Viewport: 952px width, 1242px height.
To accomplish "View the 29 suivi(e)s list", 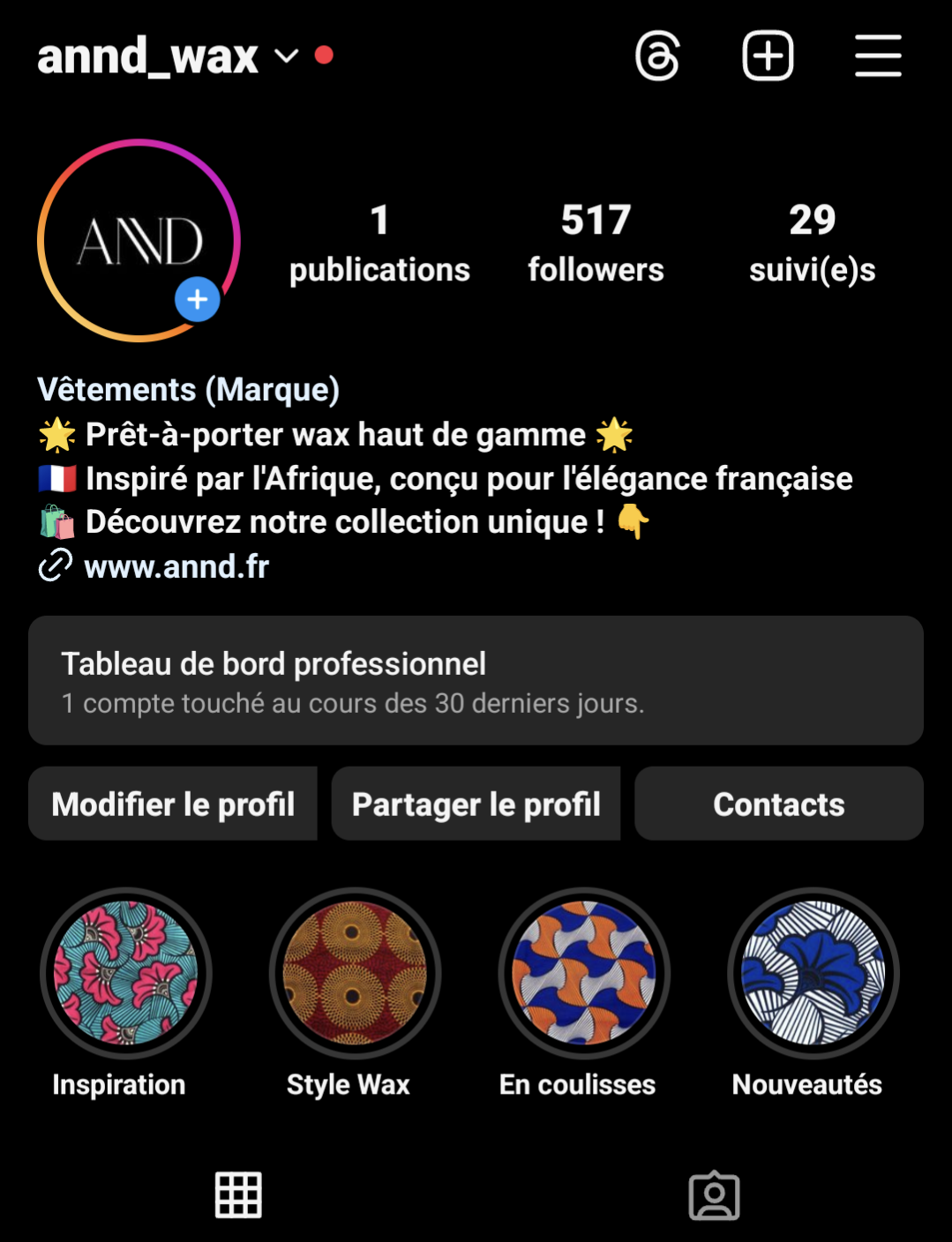I will 812,243.
